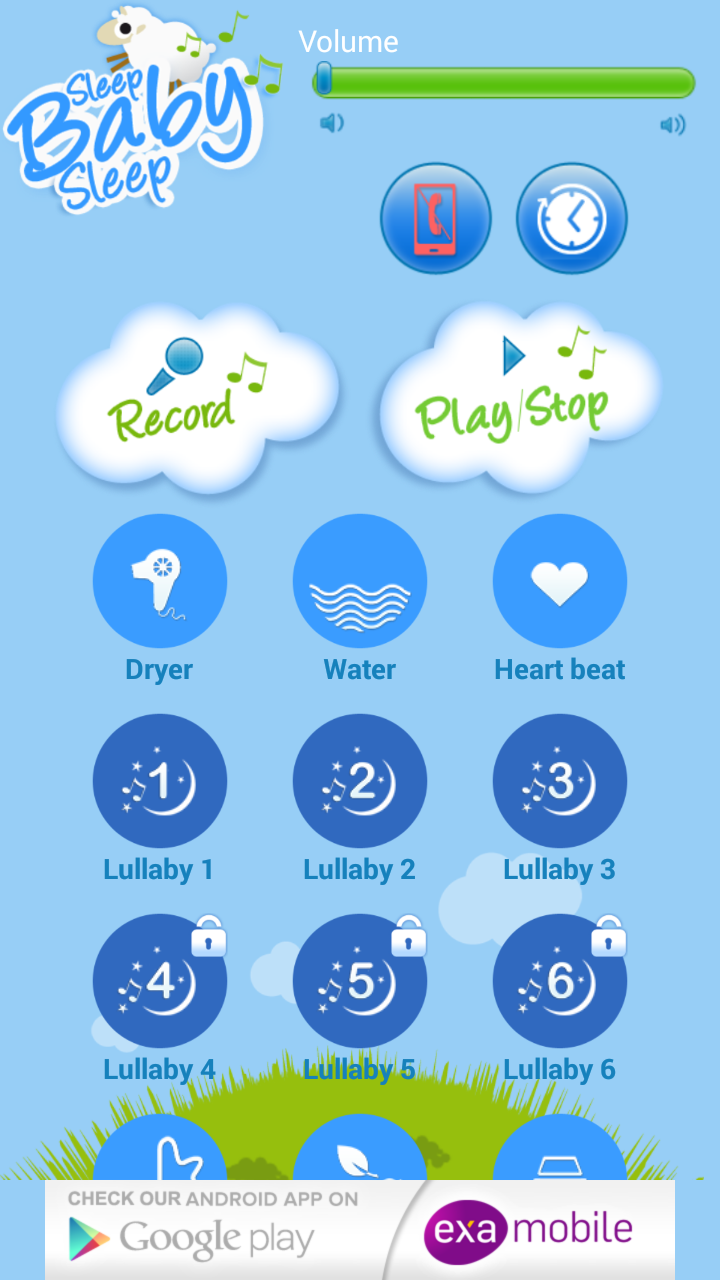
Task: Start recording with the Record cloud
Action: click(198, 400)
